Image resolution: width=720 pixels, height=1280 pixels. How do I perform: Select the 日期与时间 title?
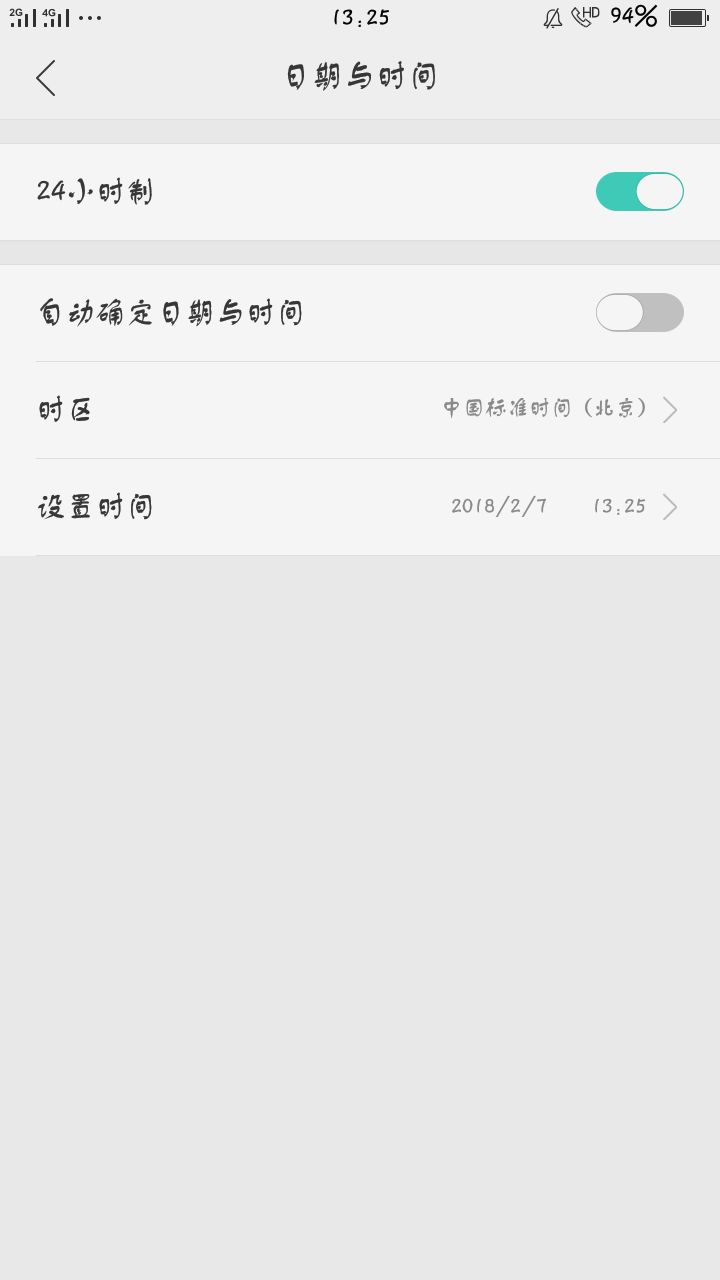[x=360, y=76]
